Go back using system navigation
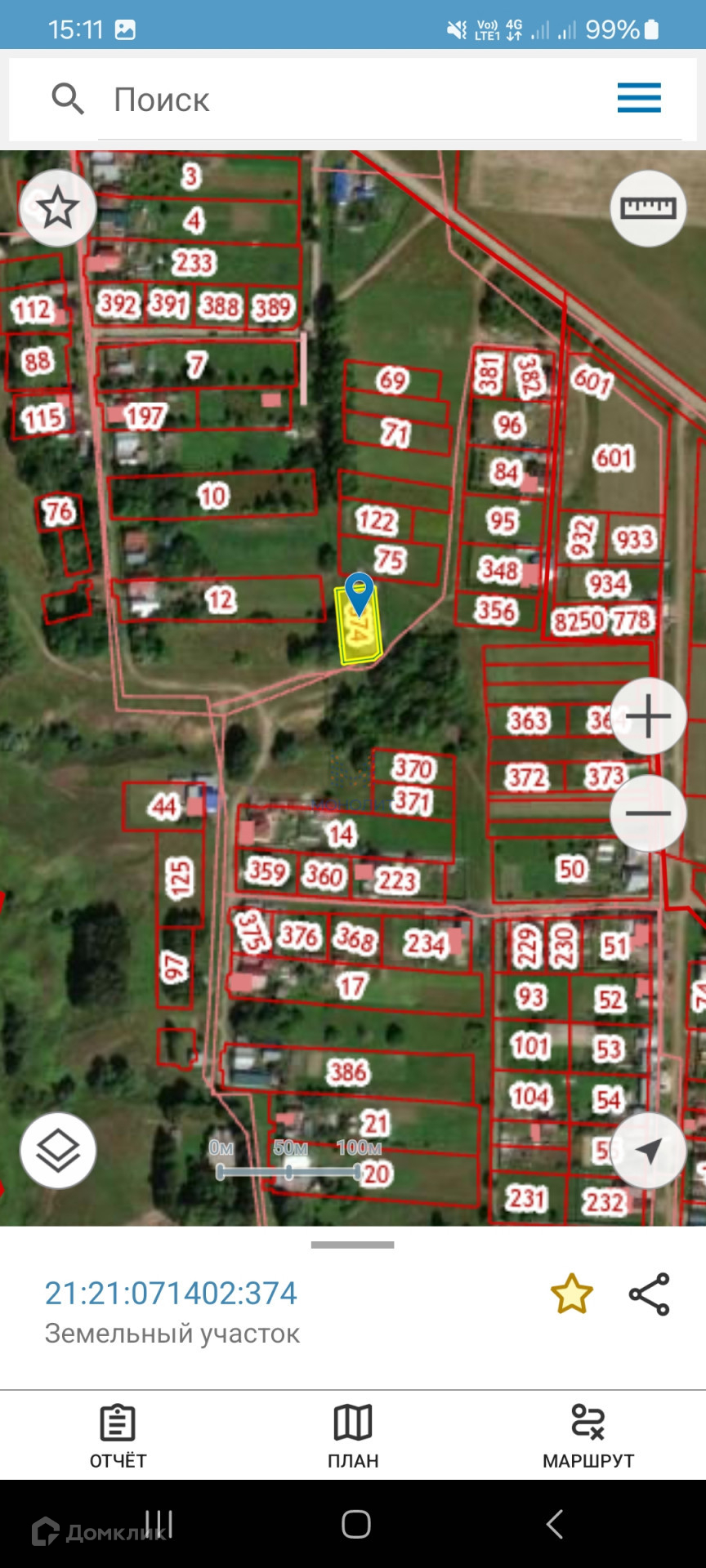The image size is (706, 1568). click(x=555, y=1524)
